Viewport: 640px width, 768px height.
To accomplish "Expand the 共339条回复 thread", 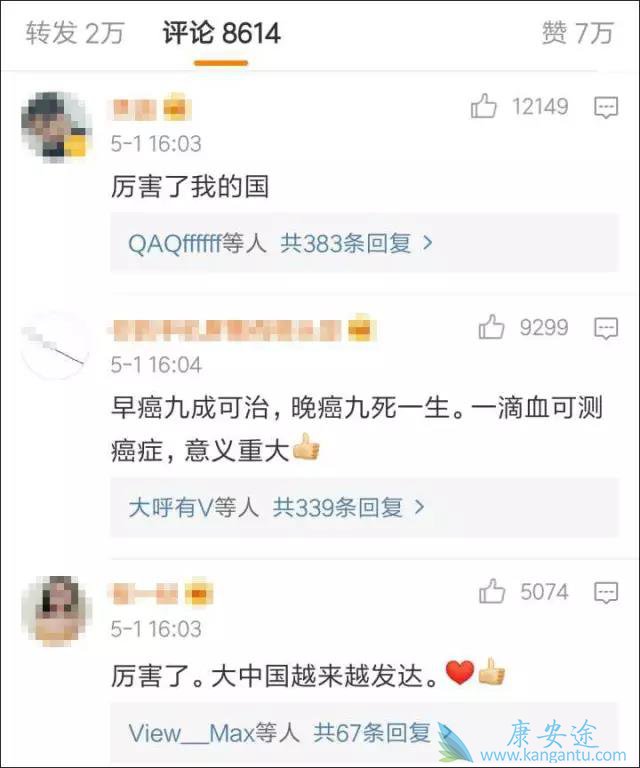I will pyautogui.click(x=349, y=507).
